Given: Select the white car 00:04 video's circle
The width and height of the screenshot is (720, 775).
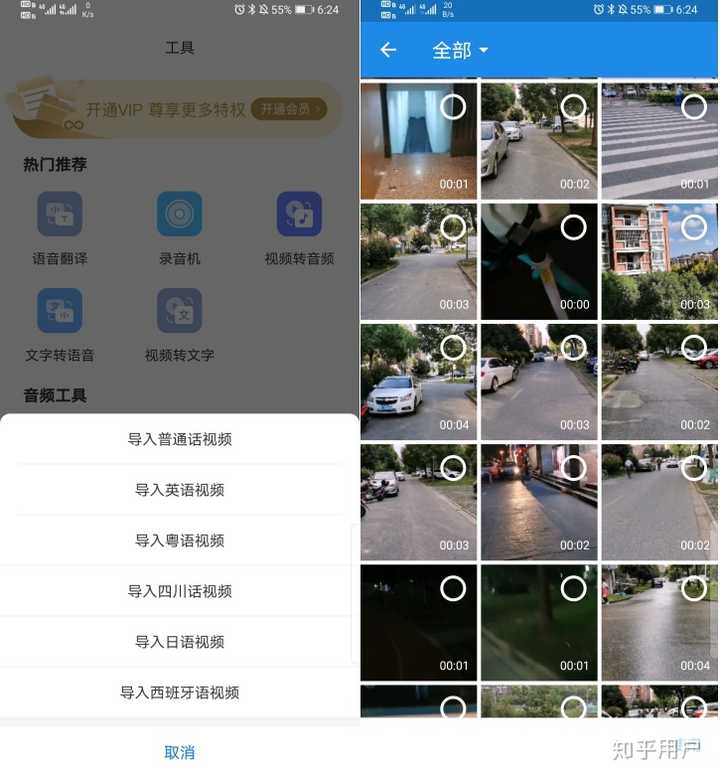Looking at the screenshot, I should 453,347.
